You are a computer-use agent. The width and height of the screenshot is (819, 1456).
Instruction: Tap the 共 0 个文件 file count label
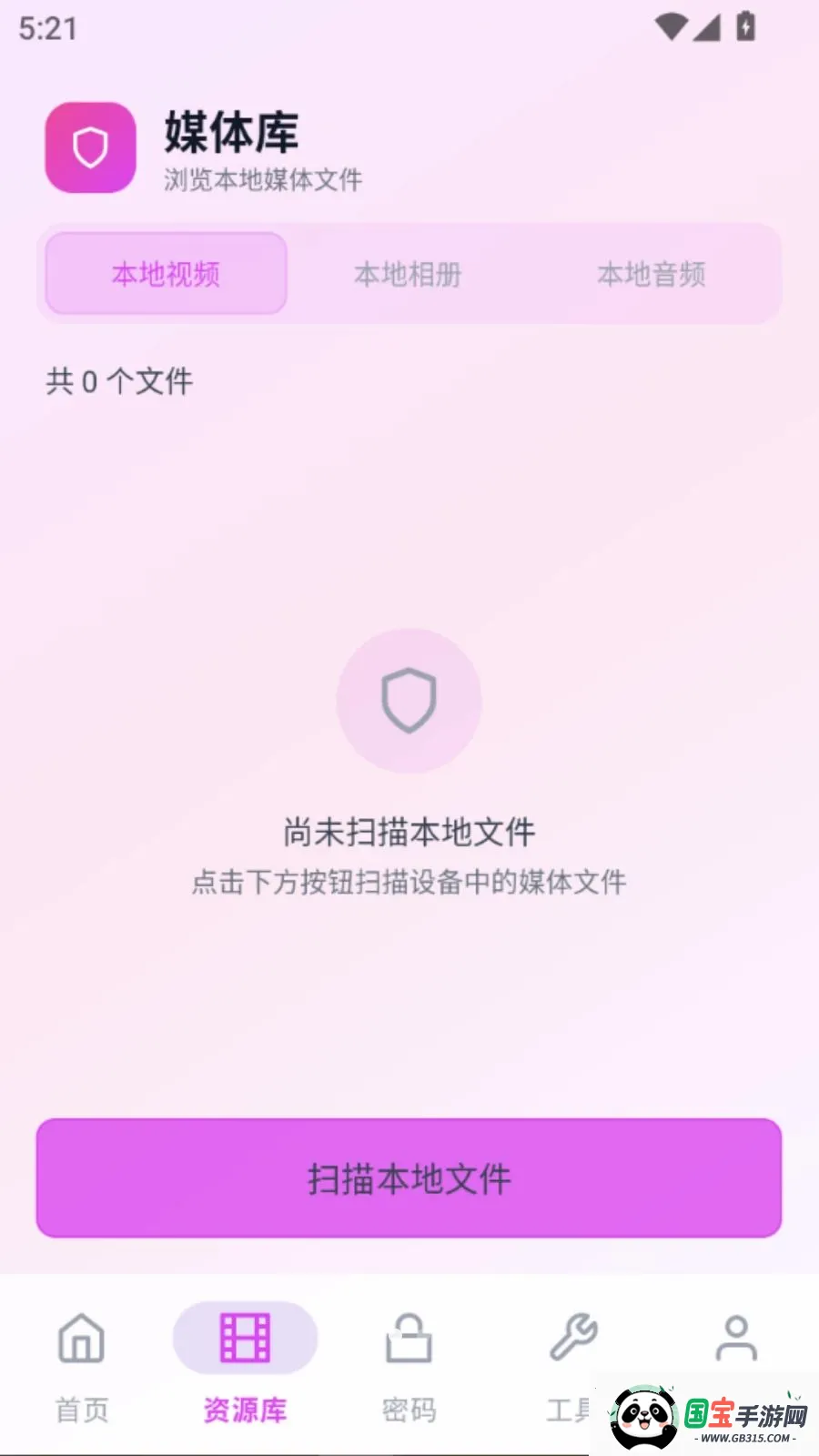[119, 381]
